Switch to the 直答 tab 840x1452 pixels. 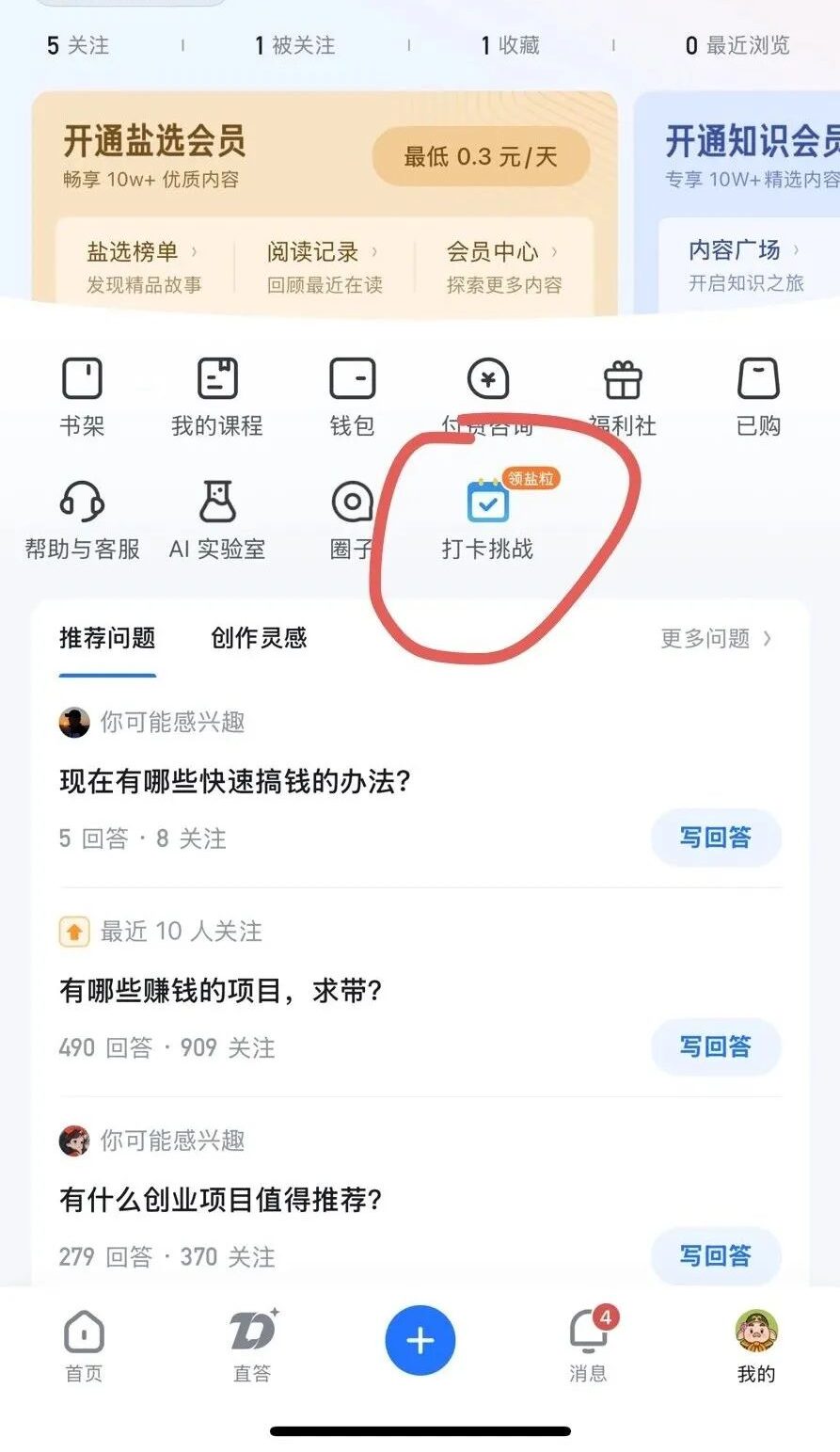click(x=252, y=1346)
